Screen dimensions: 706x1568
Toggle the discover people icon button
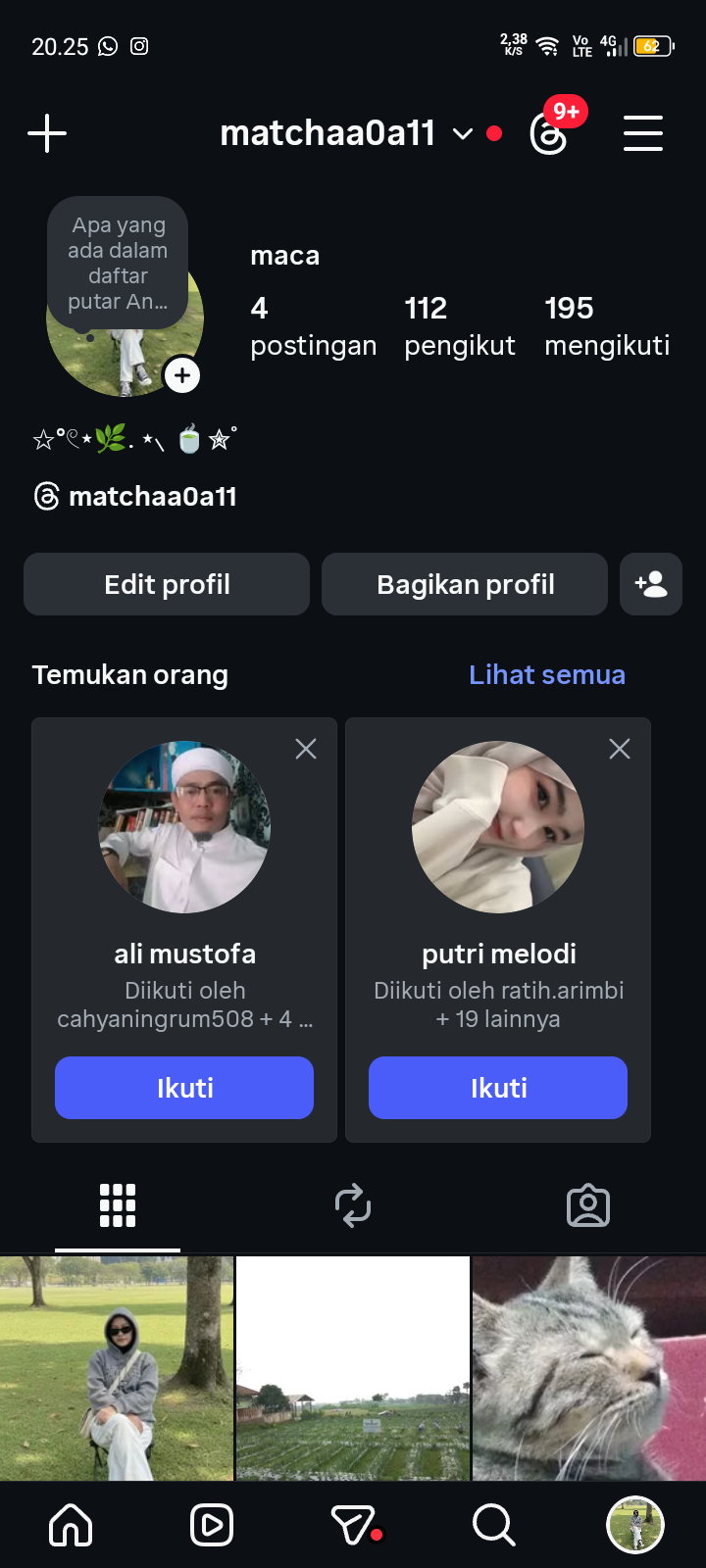[651, 584]
